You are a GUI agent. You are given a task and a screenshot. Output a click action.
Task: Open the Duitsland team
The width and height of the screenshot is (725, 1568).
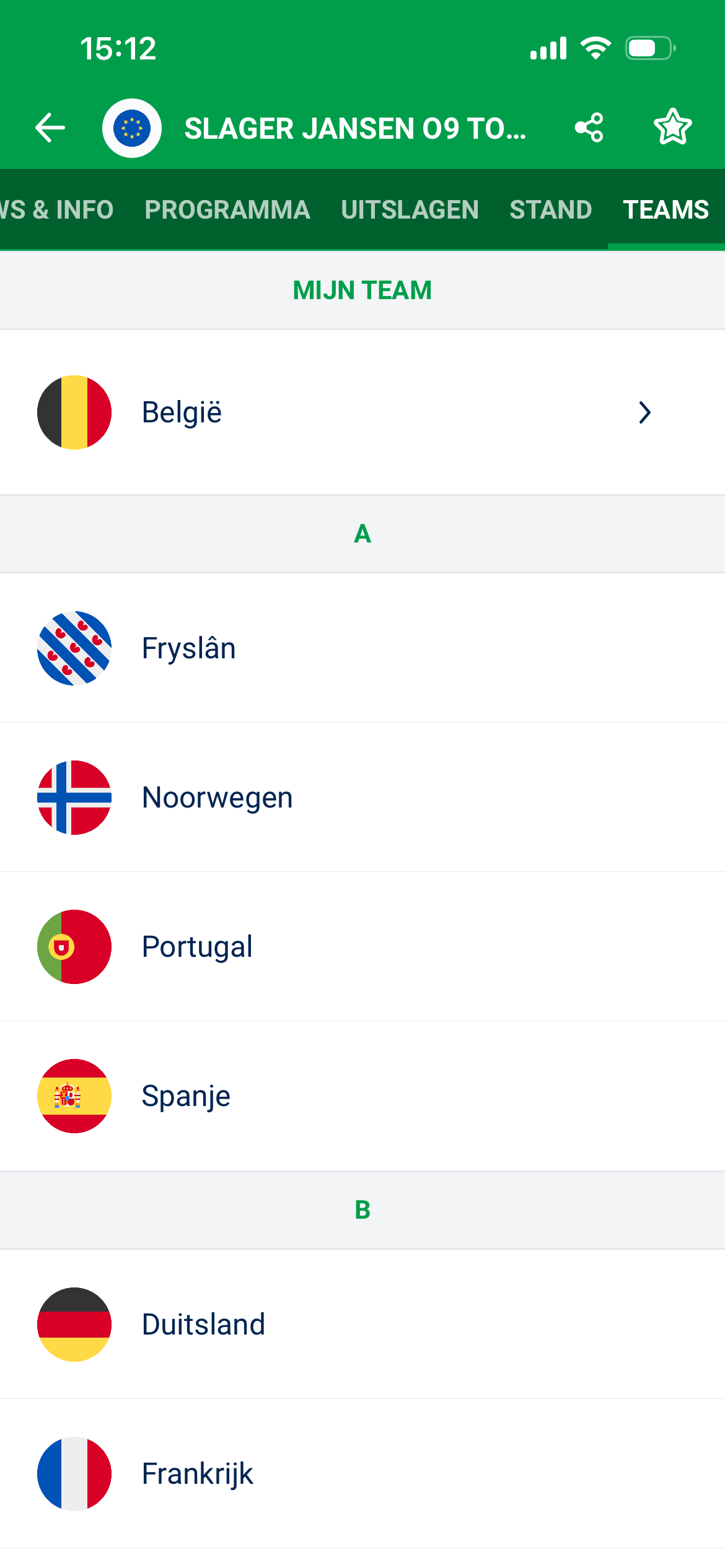[x=362, y=1325]
